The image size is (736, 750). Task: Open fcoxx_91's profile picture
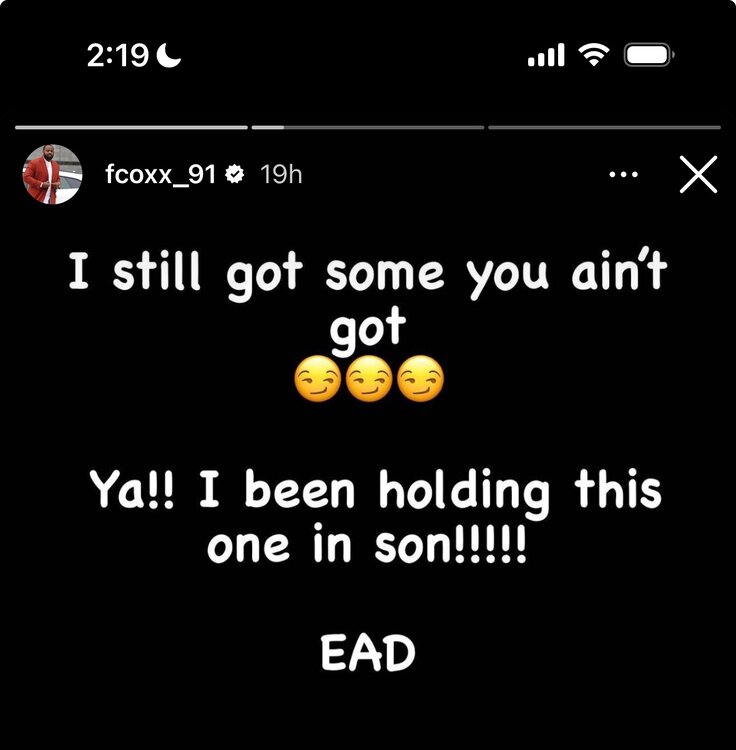point(51,175)
